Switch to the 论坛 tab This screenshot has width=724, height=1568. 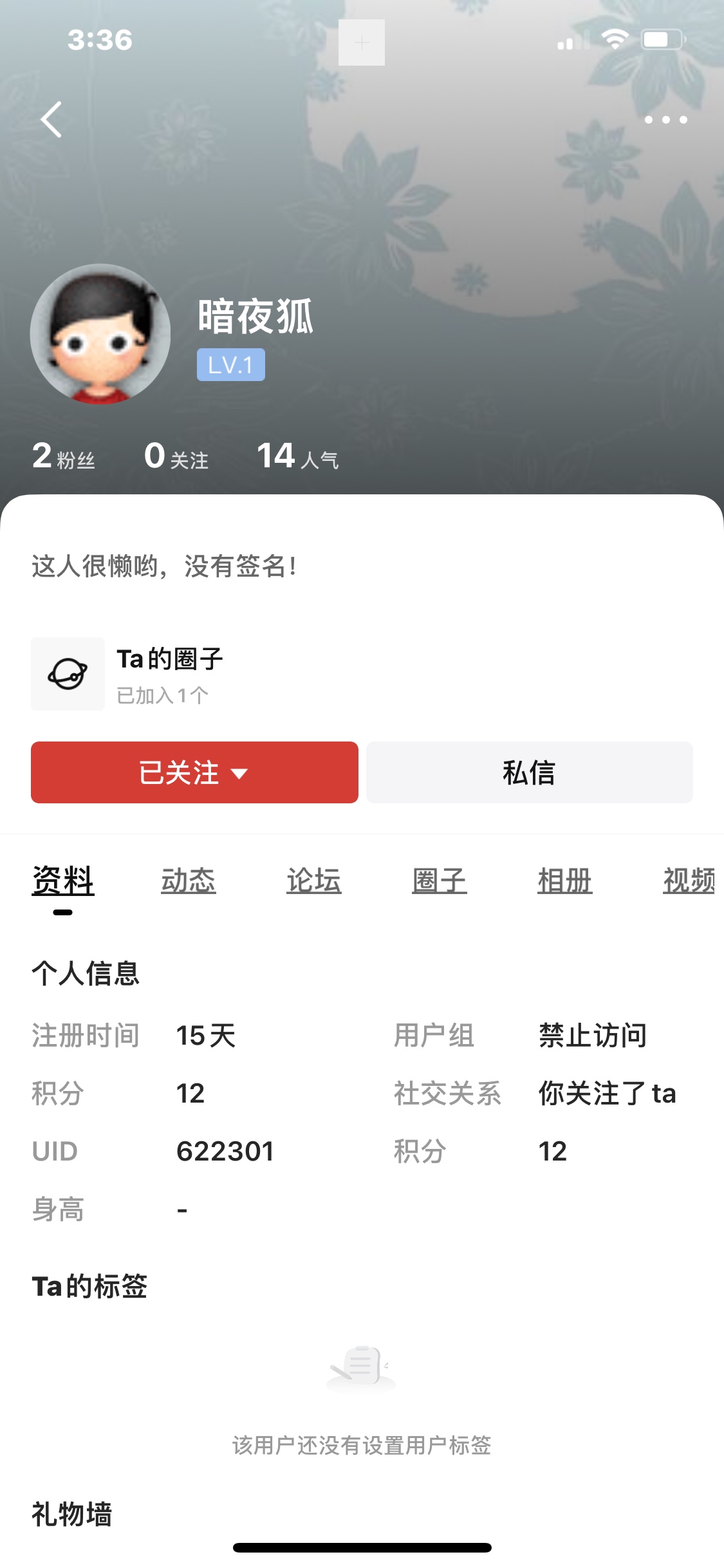click(314, 881)
